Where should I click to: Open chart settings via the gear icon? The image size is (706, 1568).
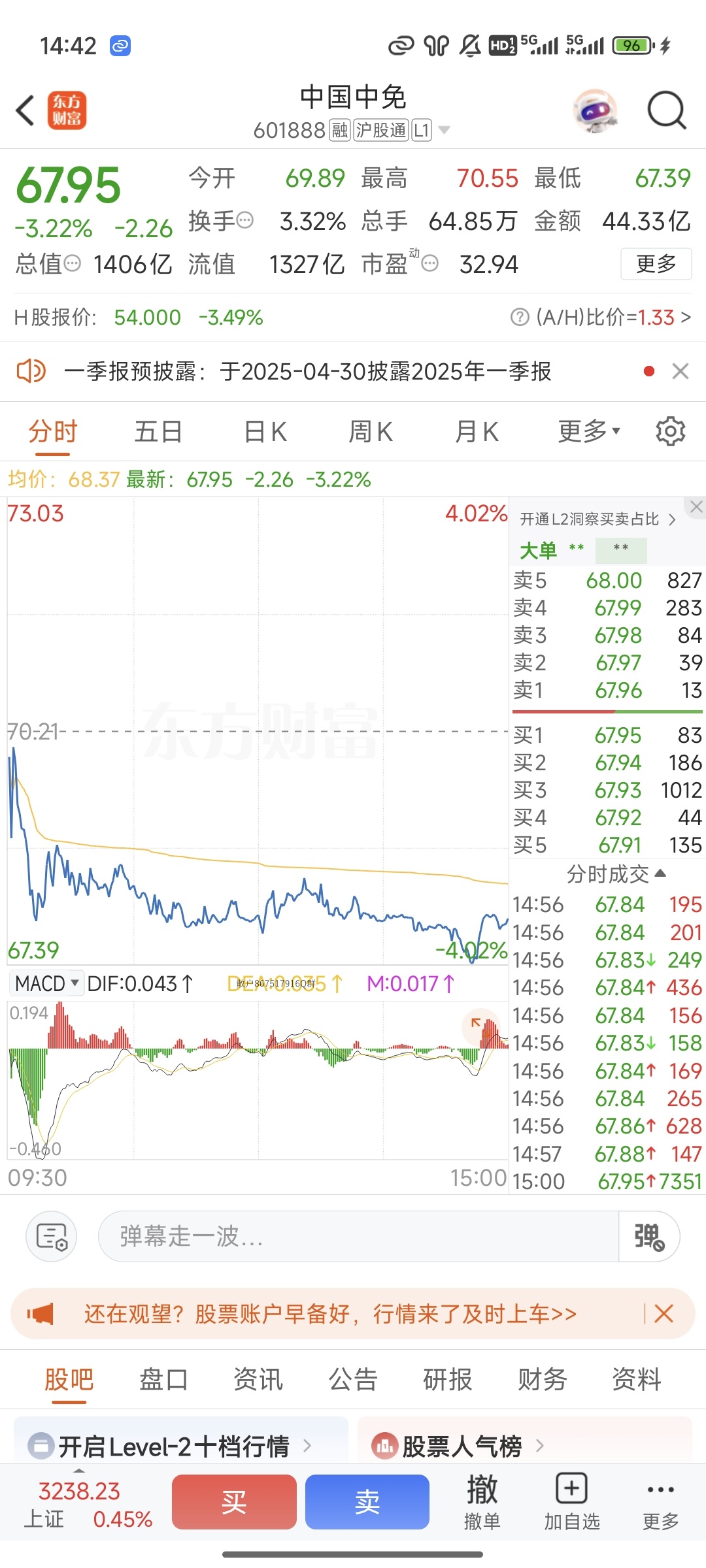670,431
